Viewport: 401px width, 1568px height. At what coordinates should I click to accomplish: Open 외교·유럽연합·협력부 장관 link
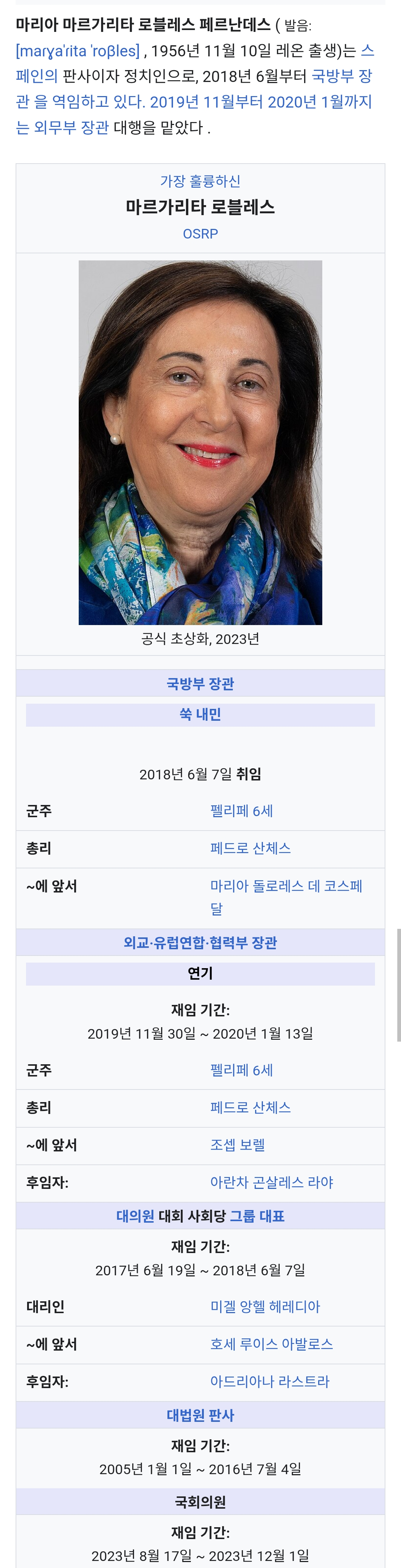tap(200, 943)
